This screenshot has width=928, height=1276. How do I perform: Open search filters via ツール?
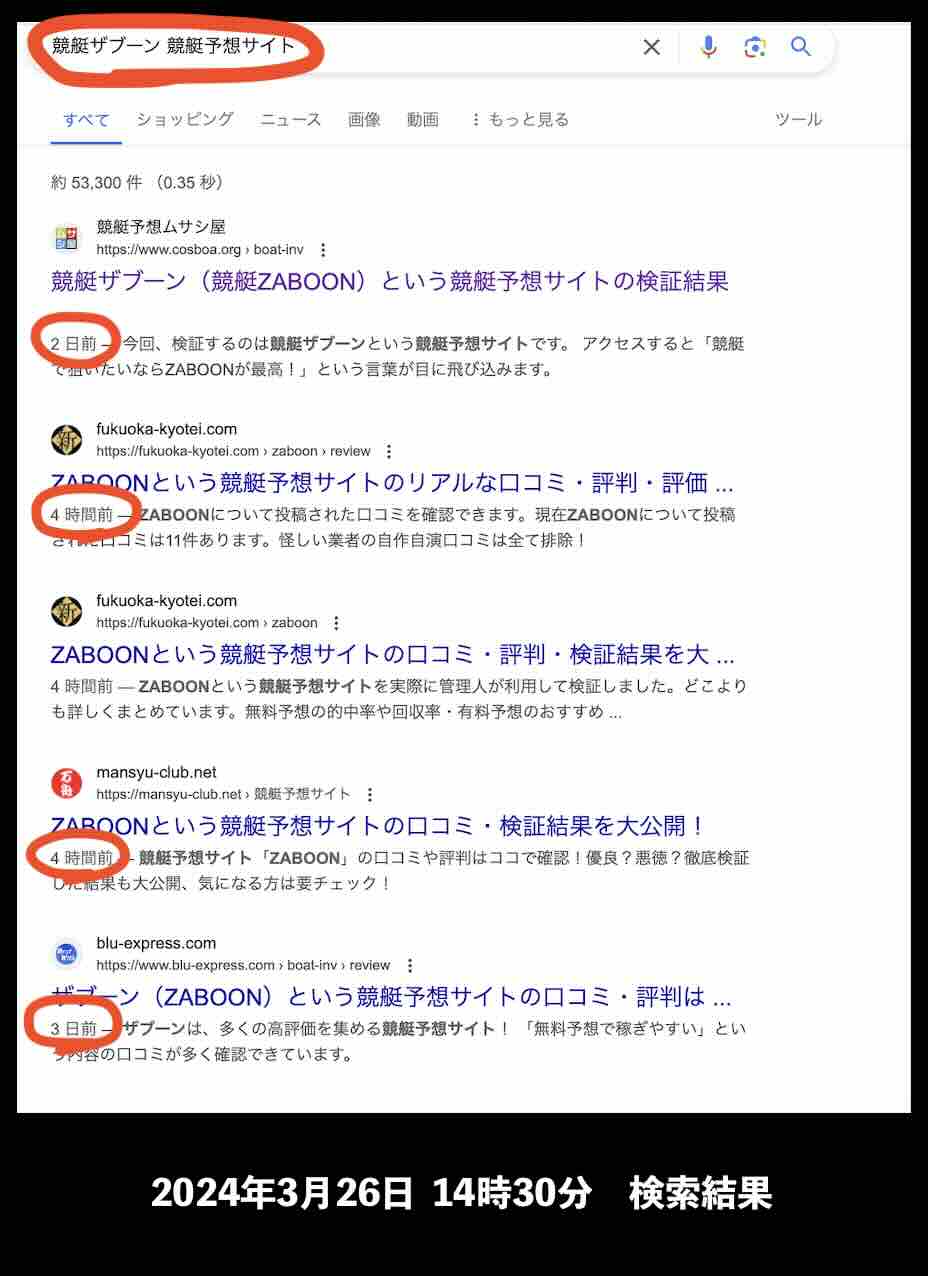click(x=798, y=119)
